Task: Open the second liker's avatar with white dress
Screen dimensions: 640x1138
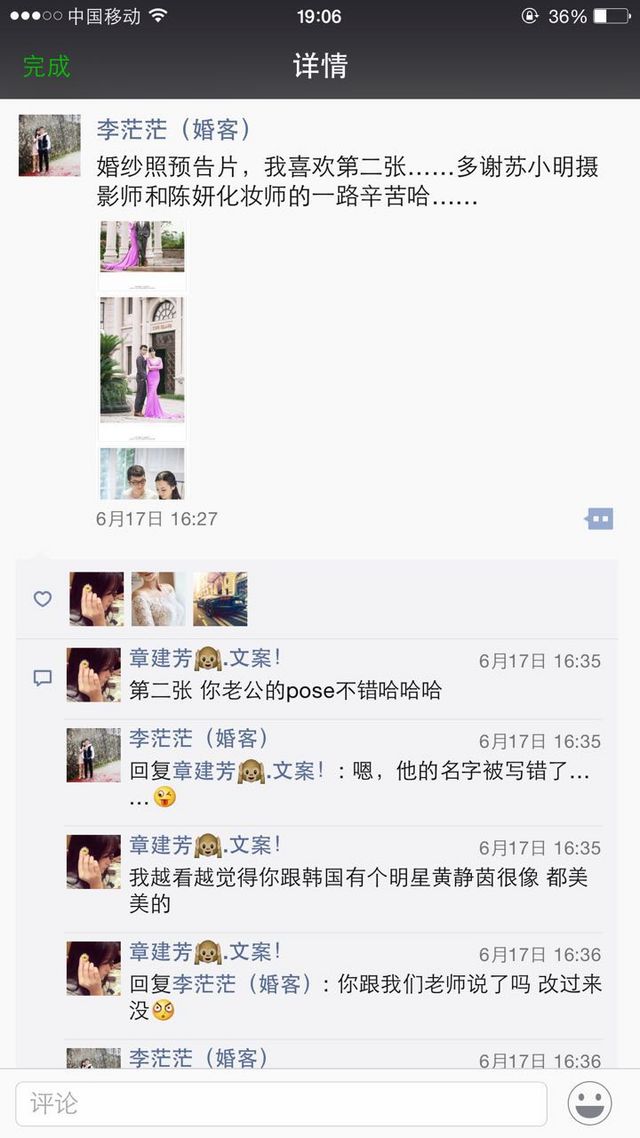Action: tap(158, 599)
